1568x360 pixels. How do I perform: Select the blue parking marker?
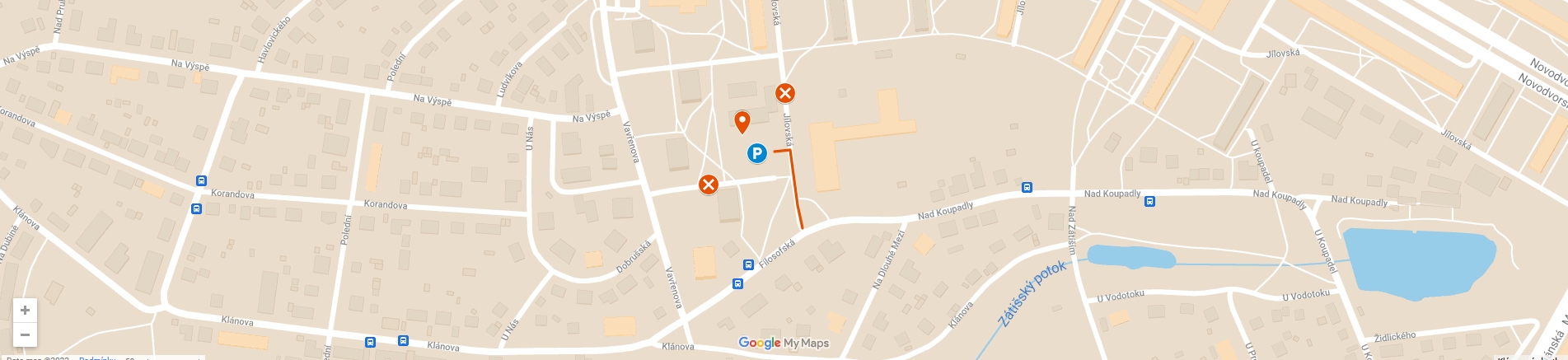coord(756,153)
